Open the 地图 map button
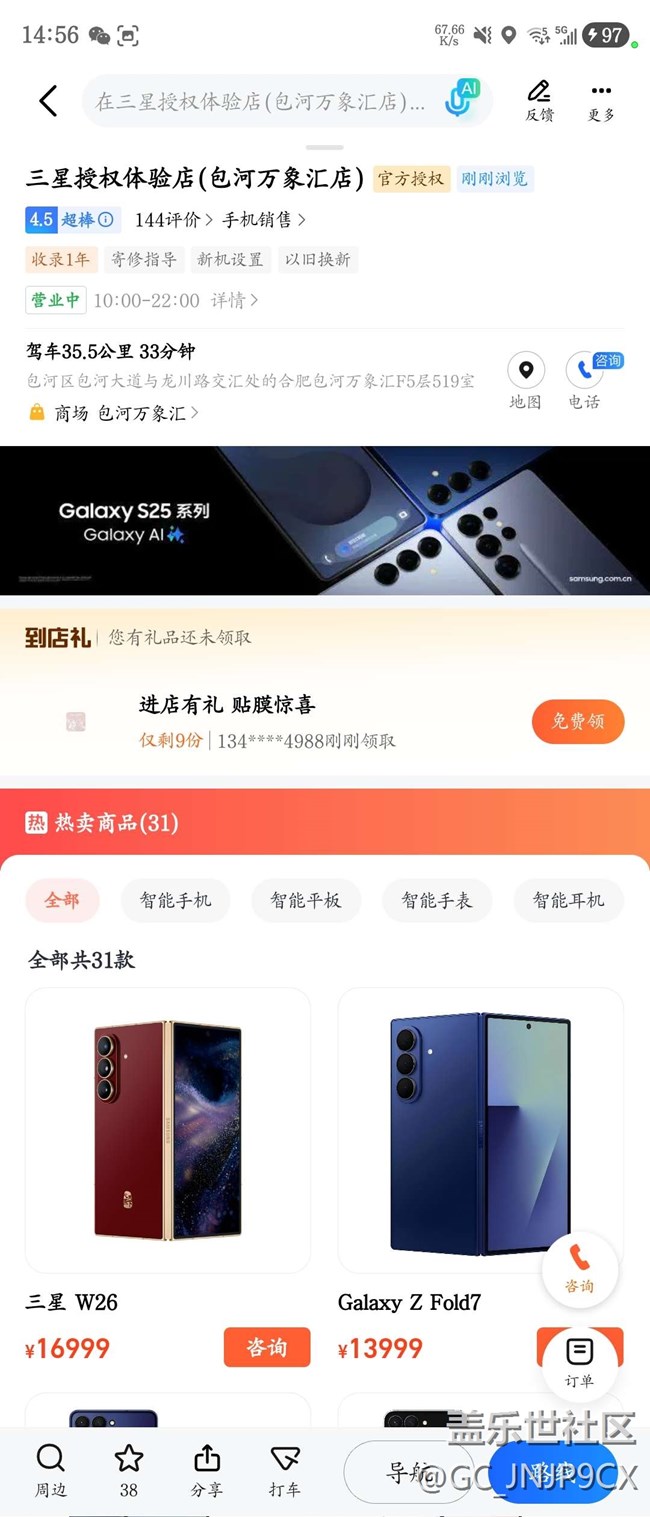Image resolution: width=650 pixels, height=1517 pixels. 525,381
